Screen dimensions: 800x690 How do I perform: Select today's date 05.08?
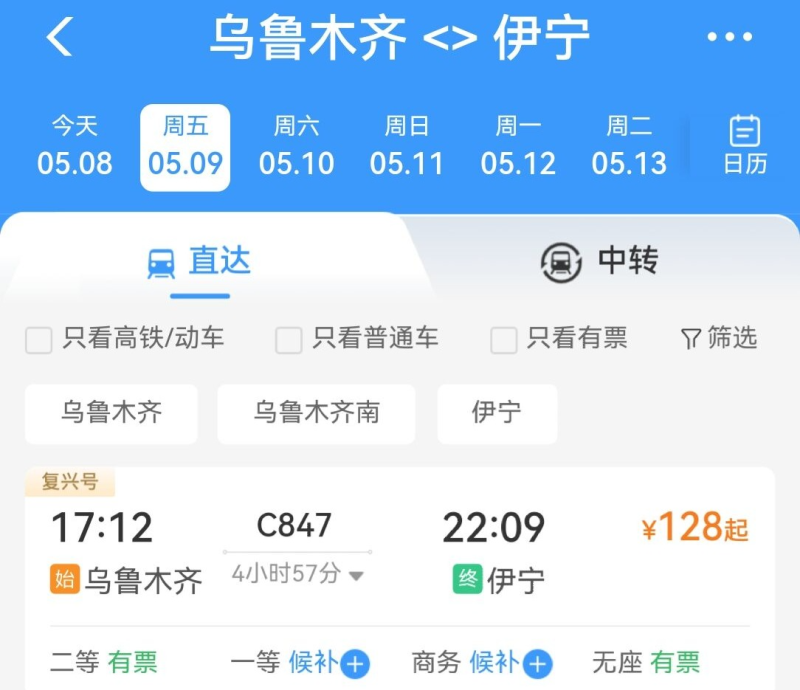click(75, 146)
